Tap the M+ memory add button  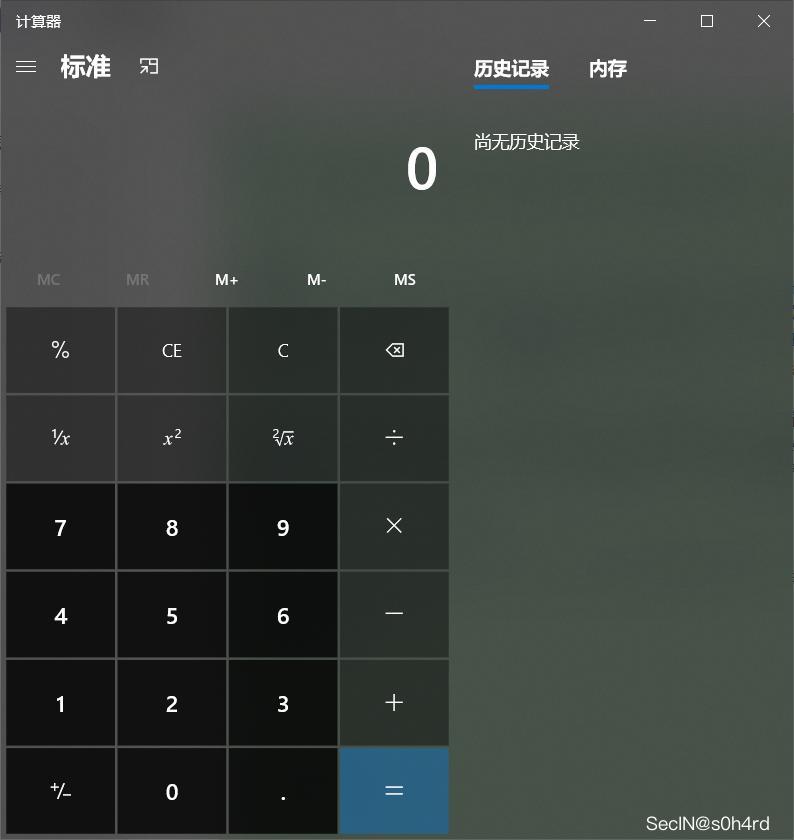(227, 280)
